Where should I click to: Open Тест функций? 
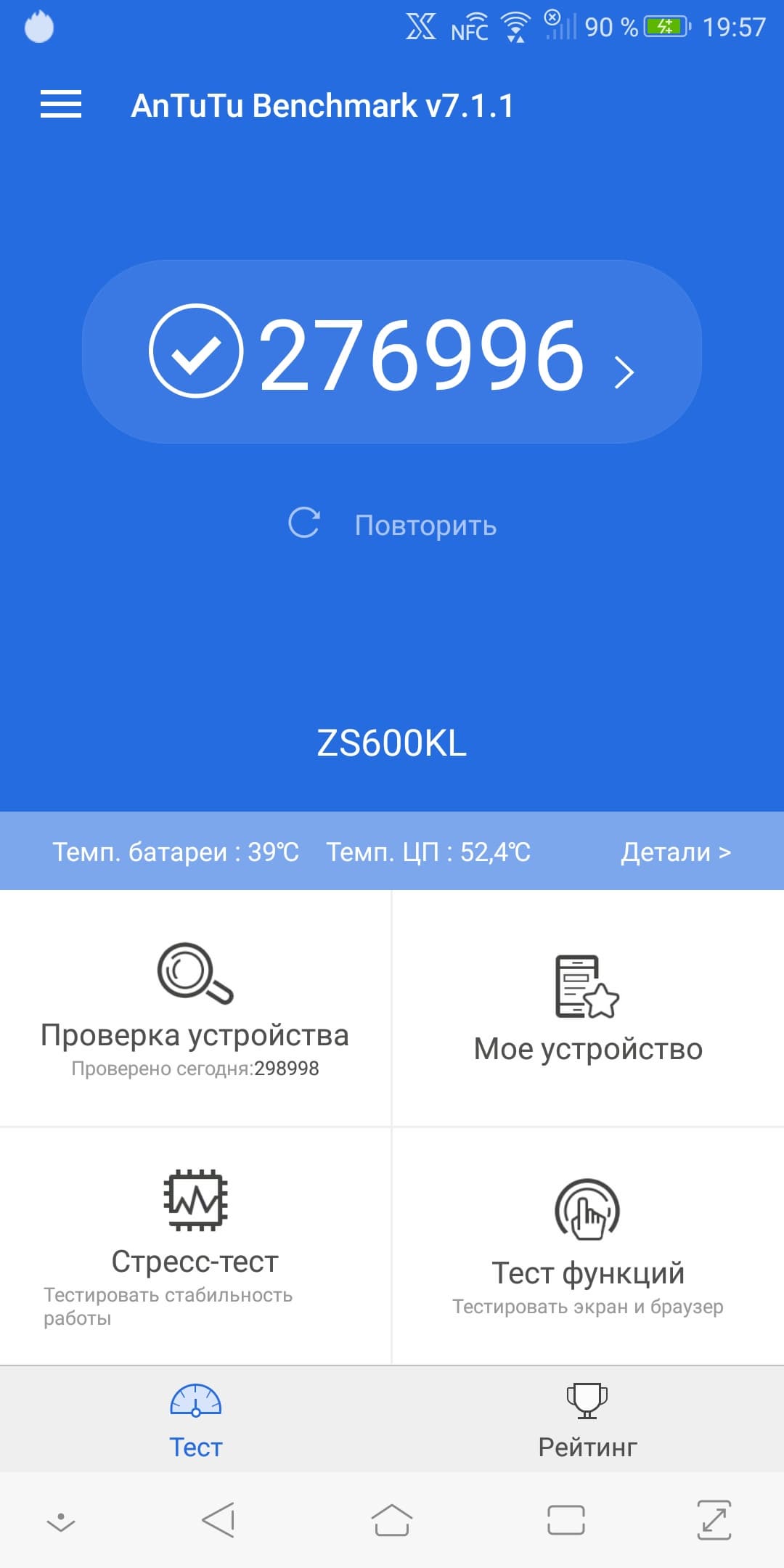[588, 1245]
